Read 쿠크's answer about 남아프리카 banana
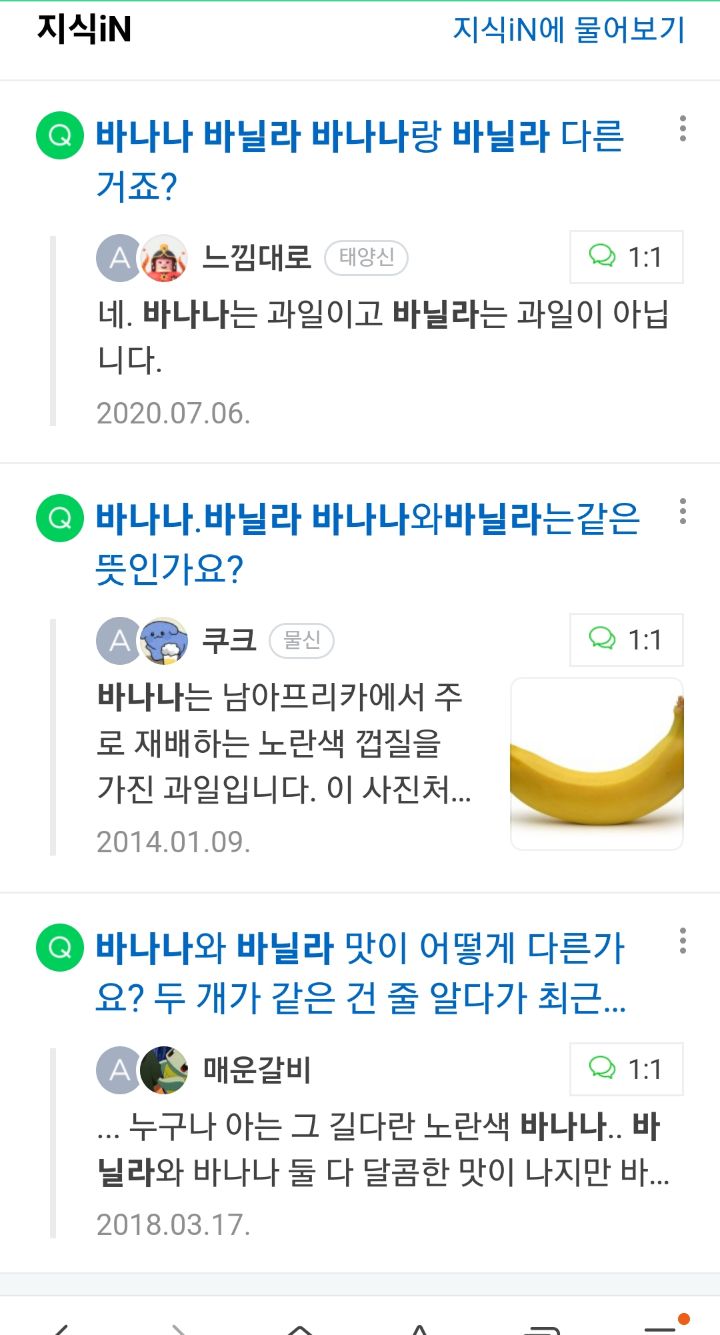This screenshot has width=720, height=1335. 284,744
